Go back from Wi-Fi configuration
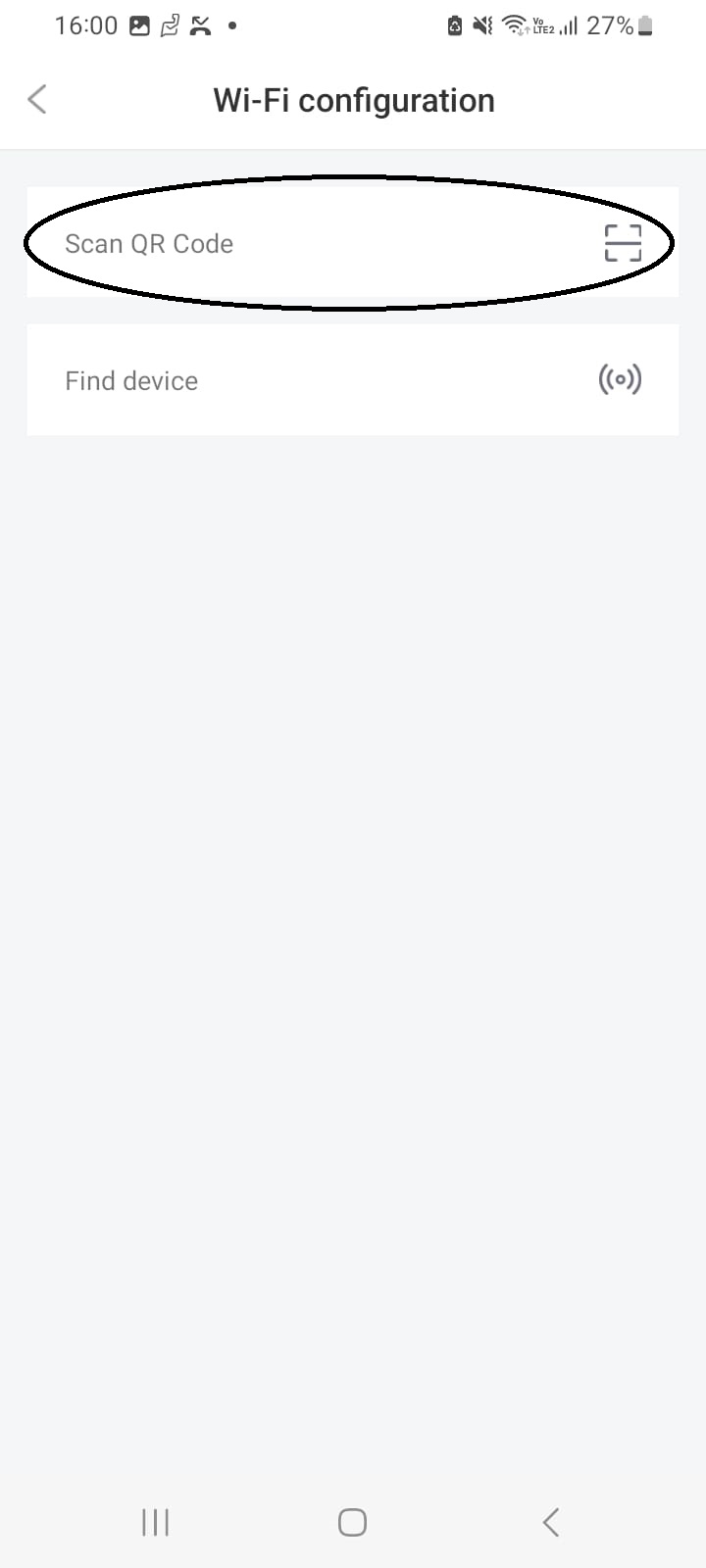 (37, 99)
